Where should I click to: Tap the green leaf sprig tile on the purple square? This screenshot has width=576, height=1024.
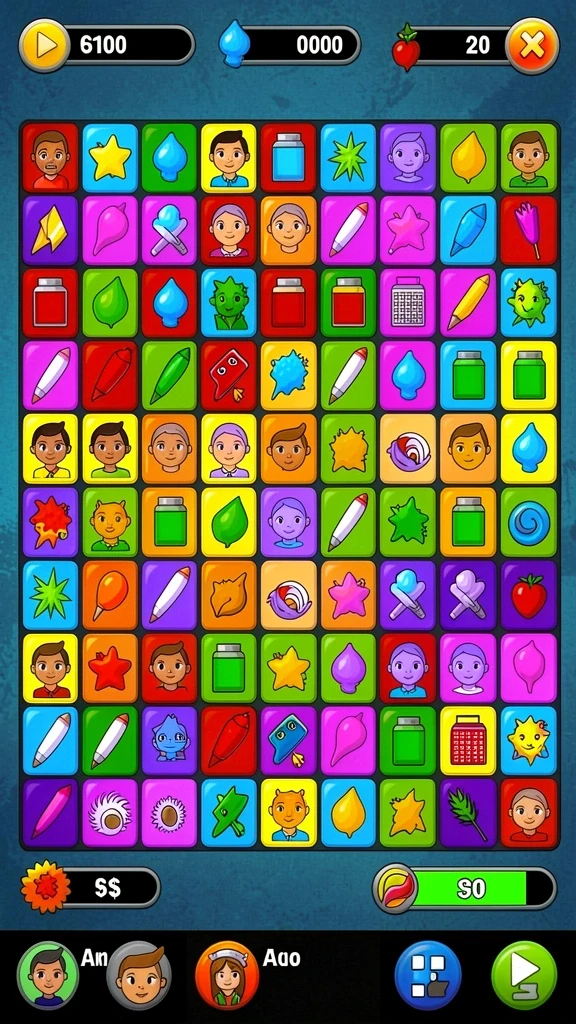click(468, 813)
